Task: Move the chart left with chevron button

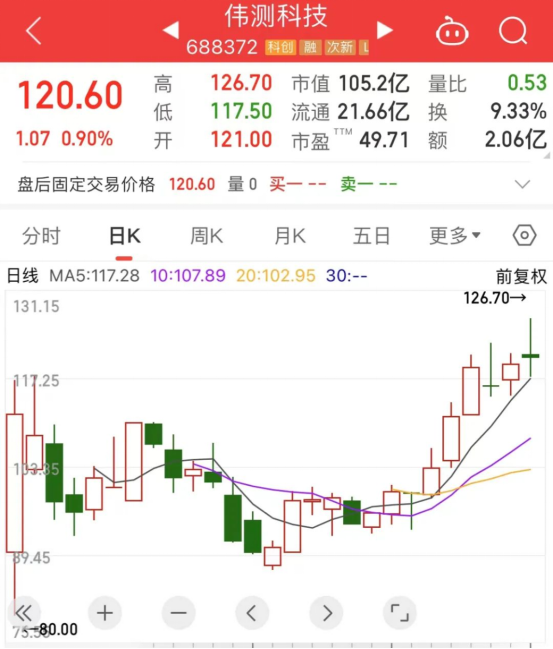Action: coord(252,613)
